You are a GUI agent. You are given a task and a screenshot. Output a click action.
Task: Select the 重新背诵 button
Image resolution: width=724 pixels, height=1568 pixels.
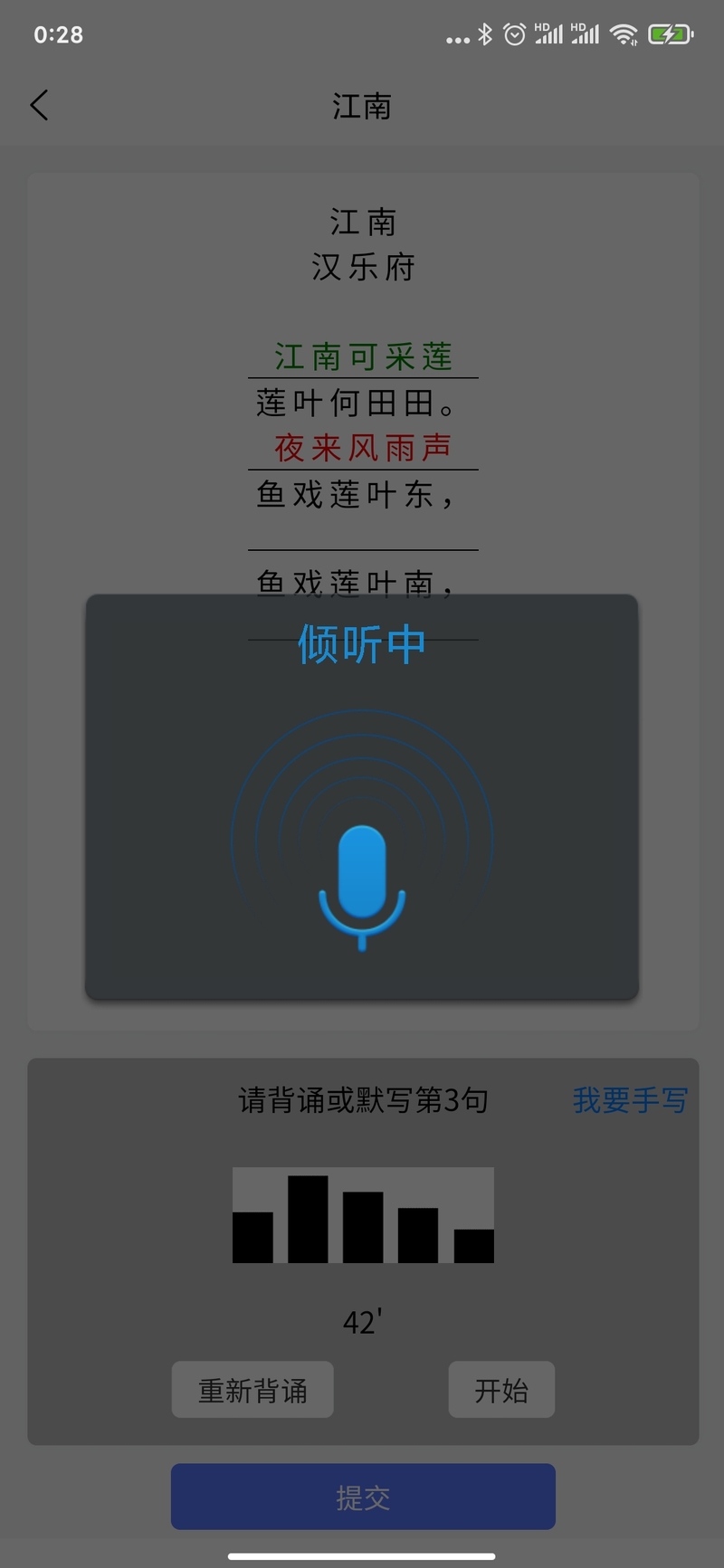pyautogui.click(x=252, y=1390)
